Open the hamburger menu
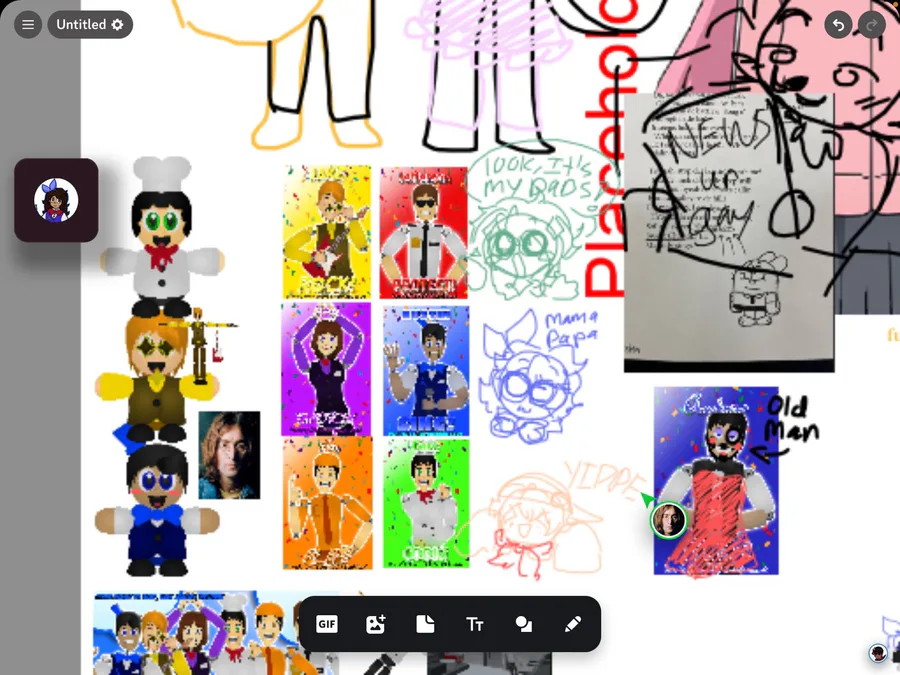900x675 pixels. click(28, 25)
